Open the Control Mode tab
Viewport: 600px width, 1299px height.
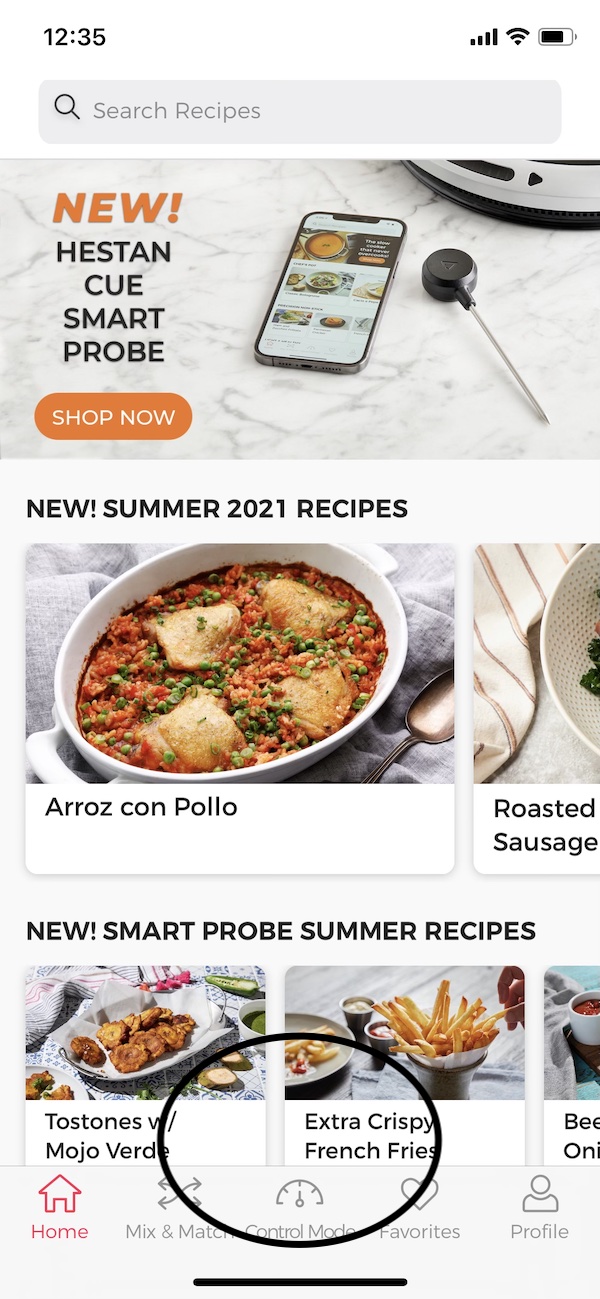click(300, 1208)
